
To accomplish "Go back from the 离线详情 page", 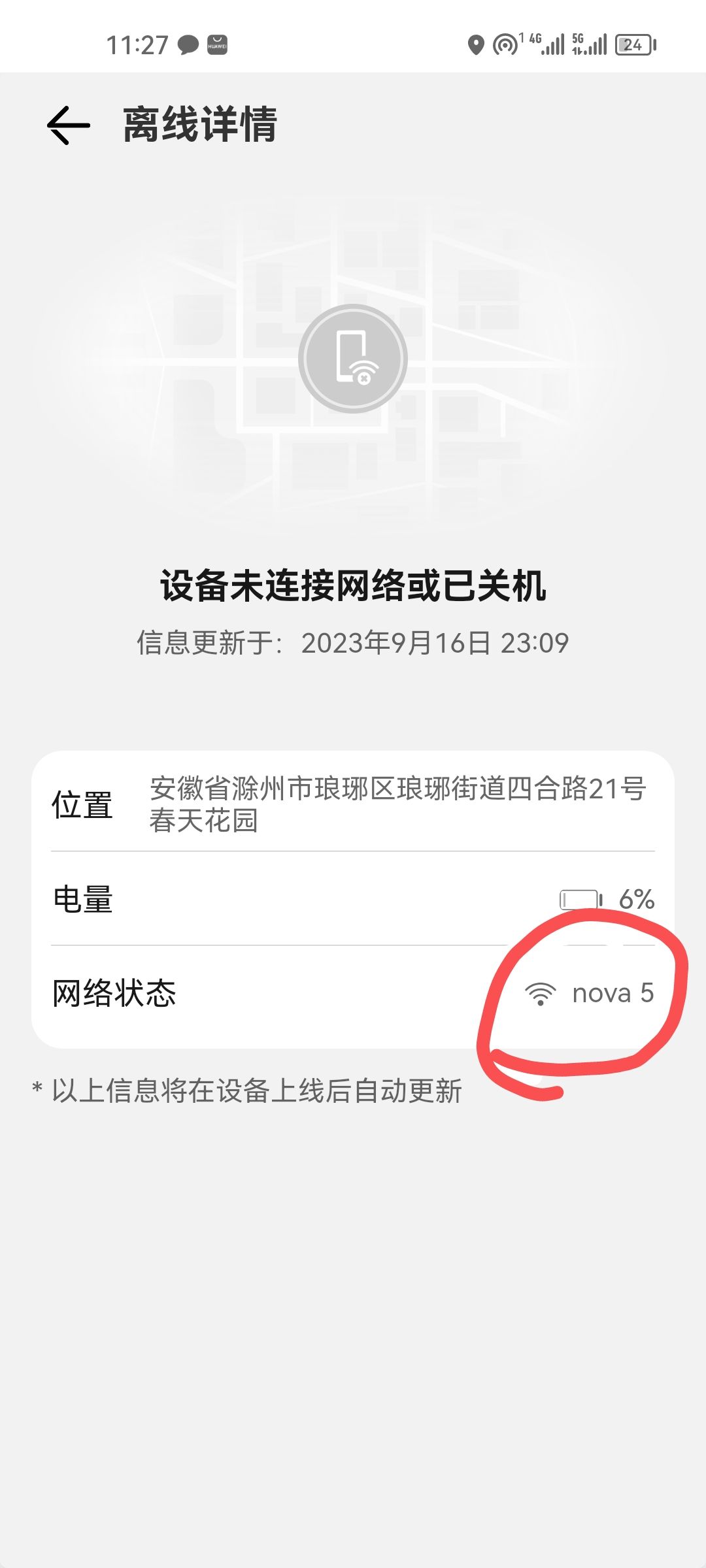I will point(68,125).
